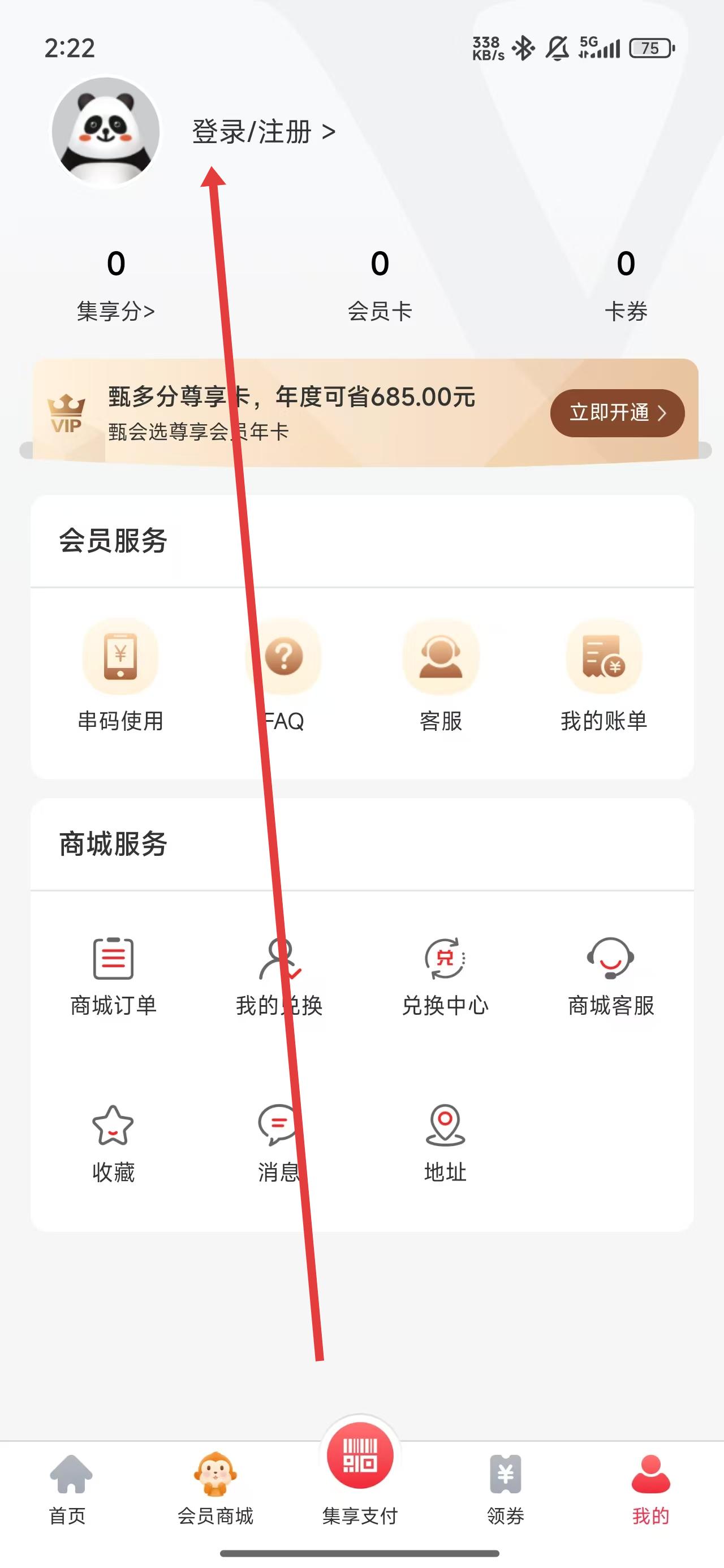724x1568 pixels.
Task: Select the FAQ question mark icon
Action: (283, 657)
